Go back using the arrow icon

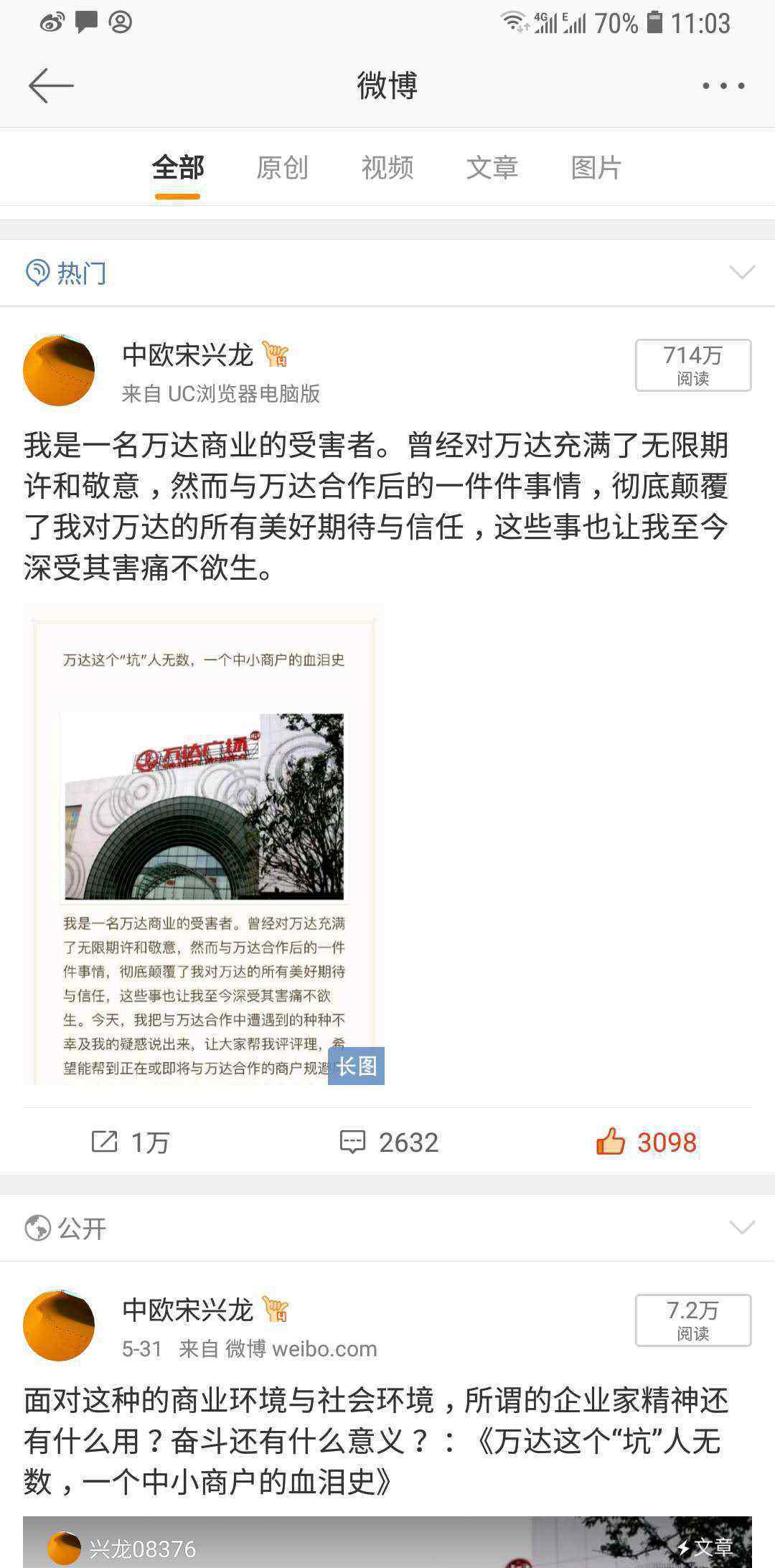[x=51, y=85]
